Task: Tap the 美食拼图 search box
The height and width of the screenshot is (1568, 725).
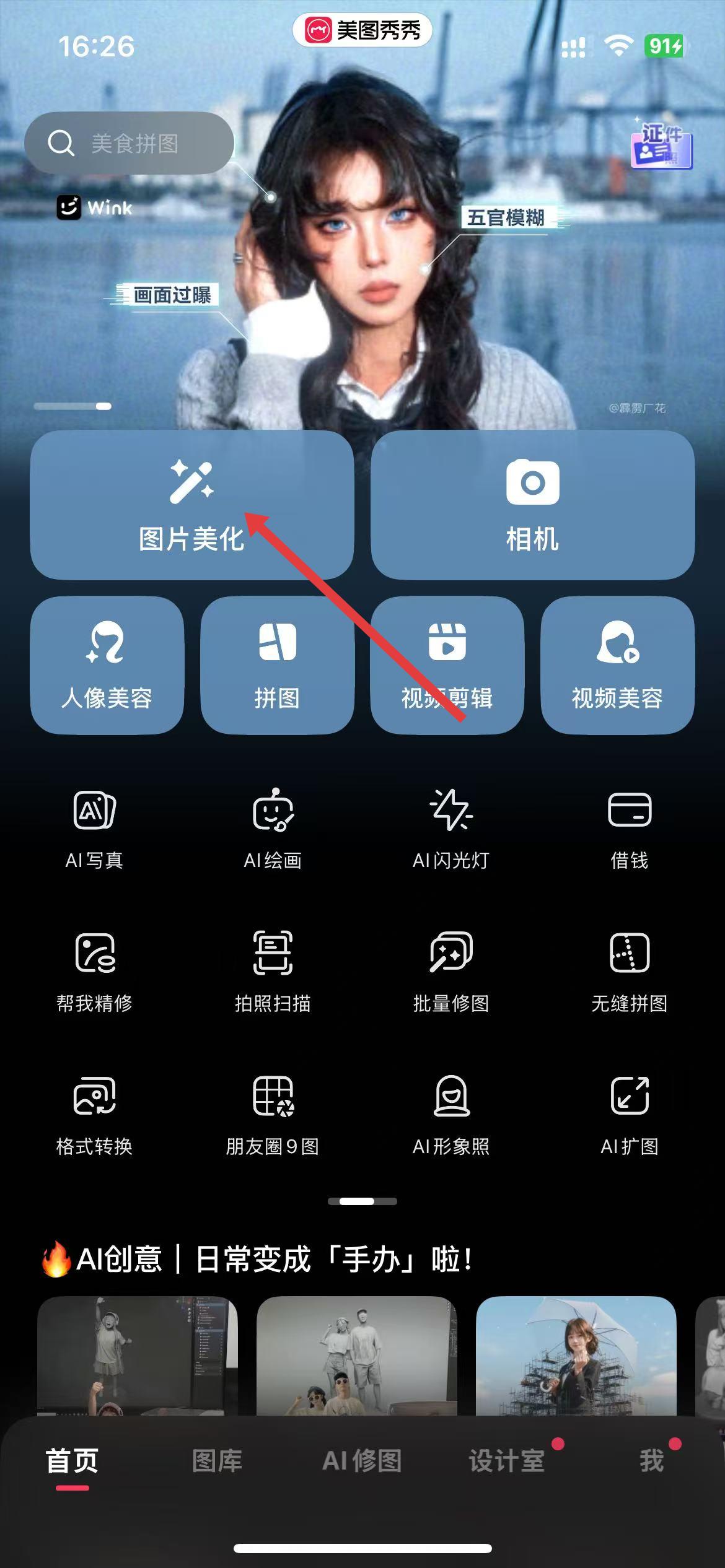Action: (129, 143)
